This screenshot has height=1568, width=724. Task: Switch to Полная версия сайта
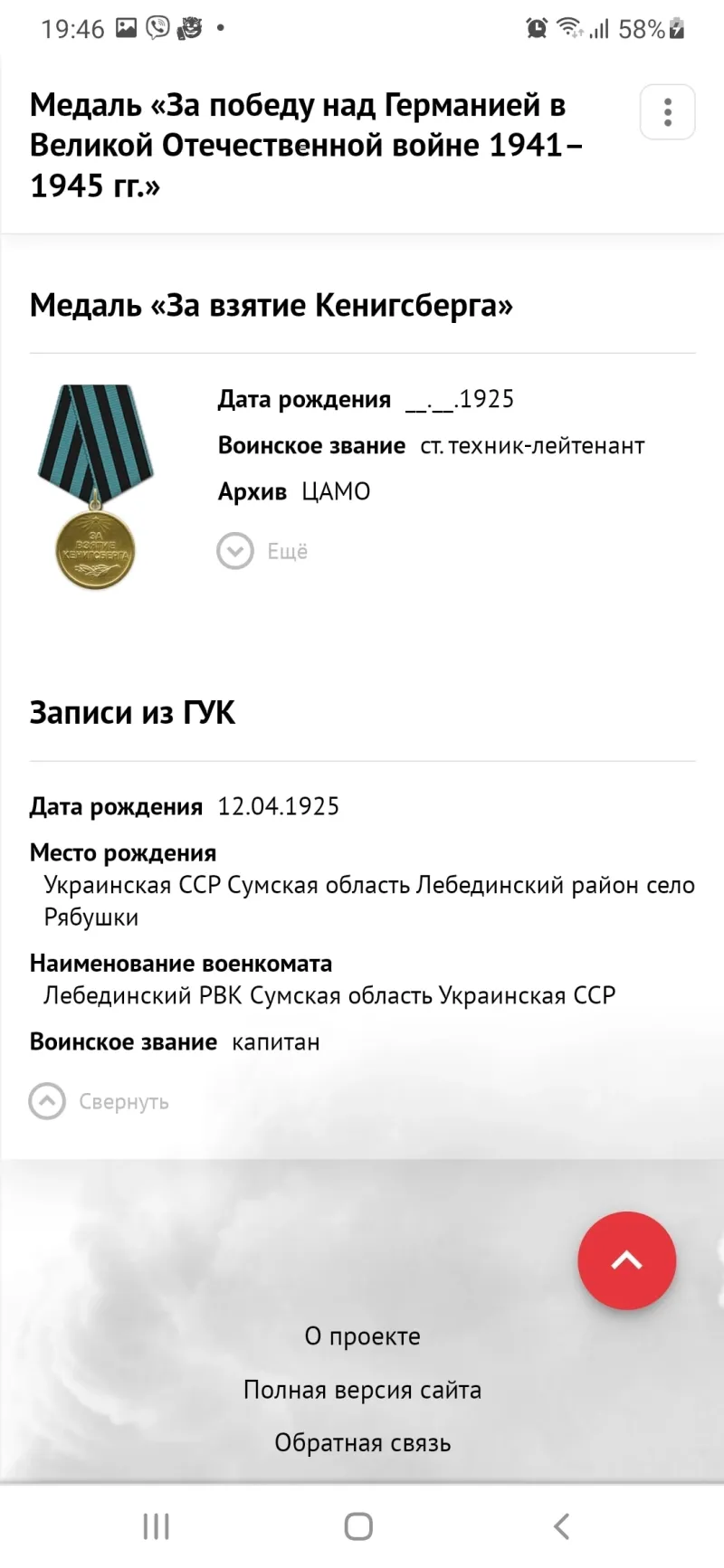tap(362, 1390)
